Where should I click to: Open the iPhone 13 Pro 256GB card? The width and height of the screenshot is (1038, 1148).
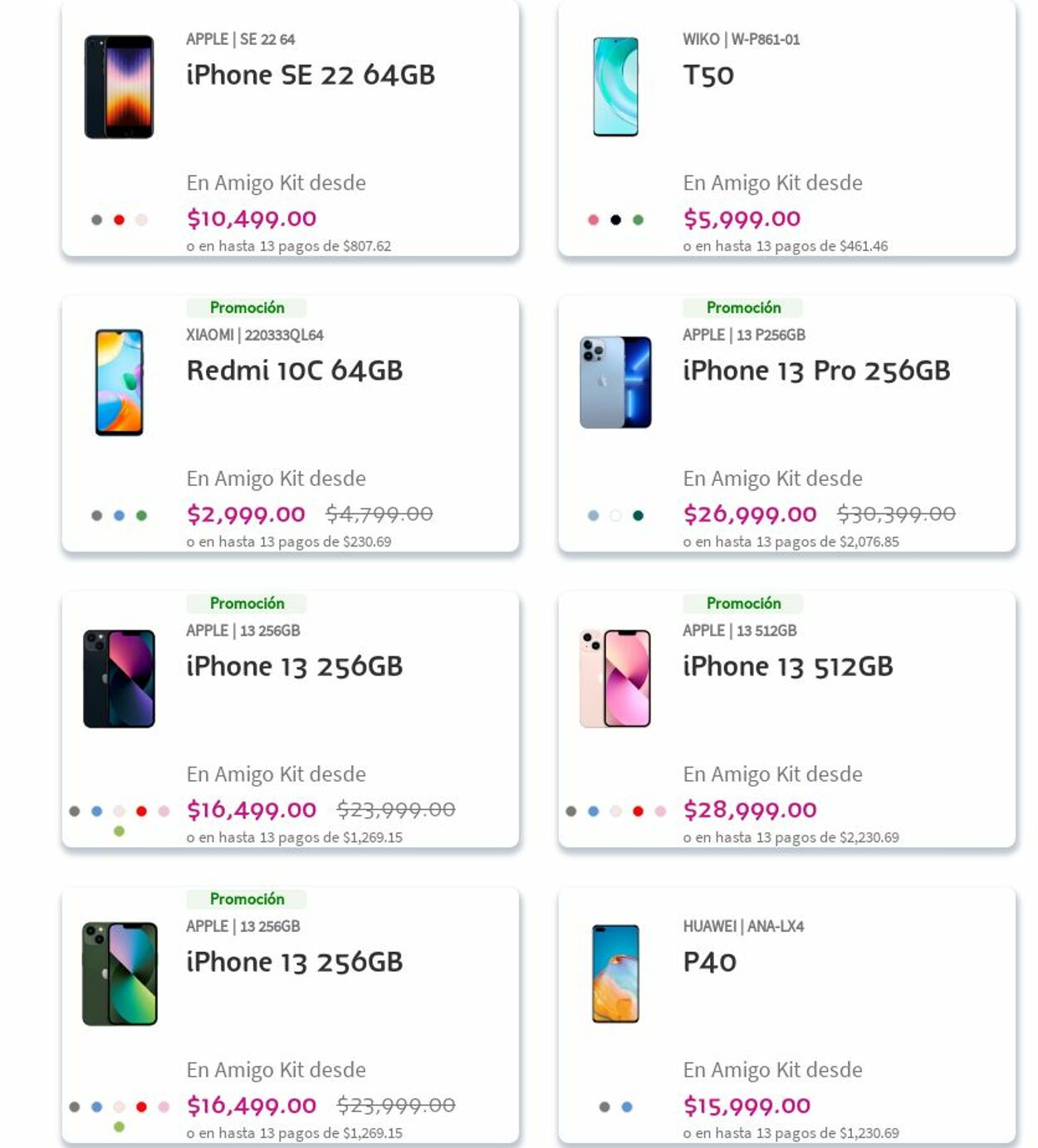point(815,370)
